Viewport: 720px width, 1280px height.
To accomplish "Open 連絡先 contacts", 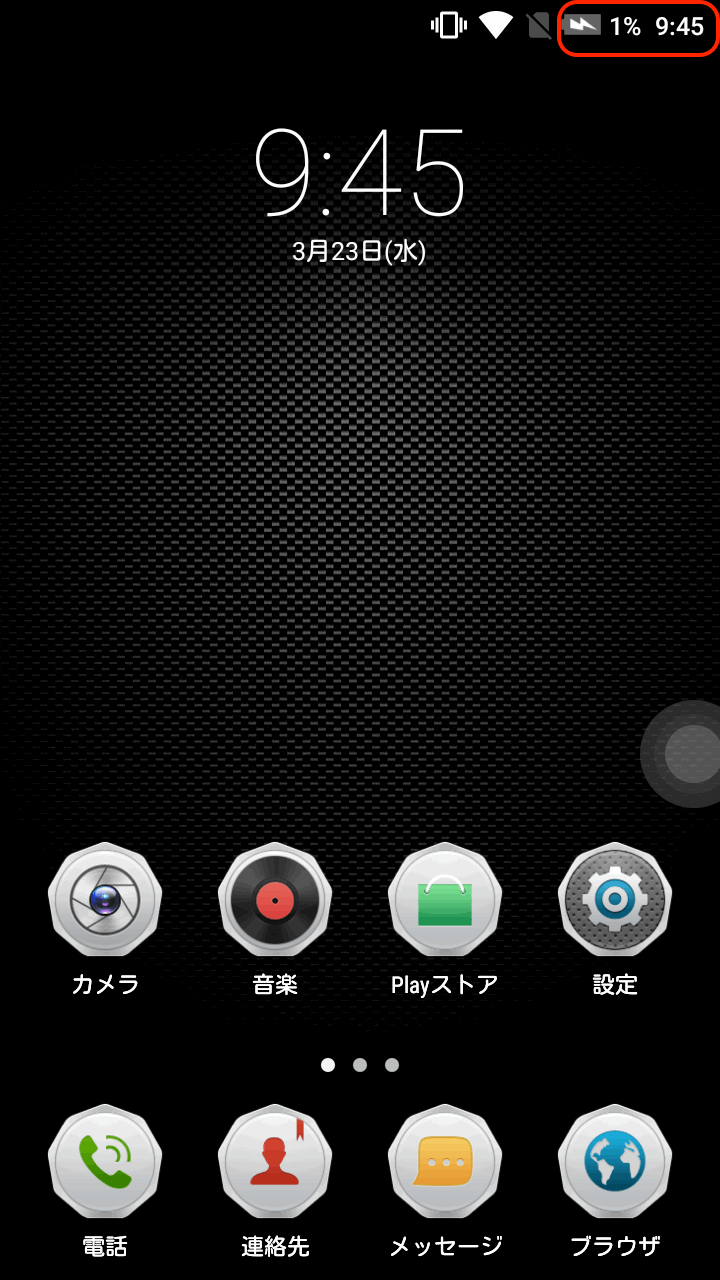I will click(275, 1162).
